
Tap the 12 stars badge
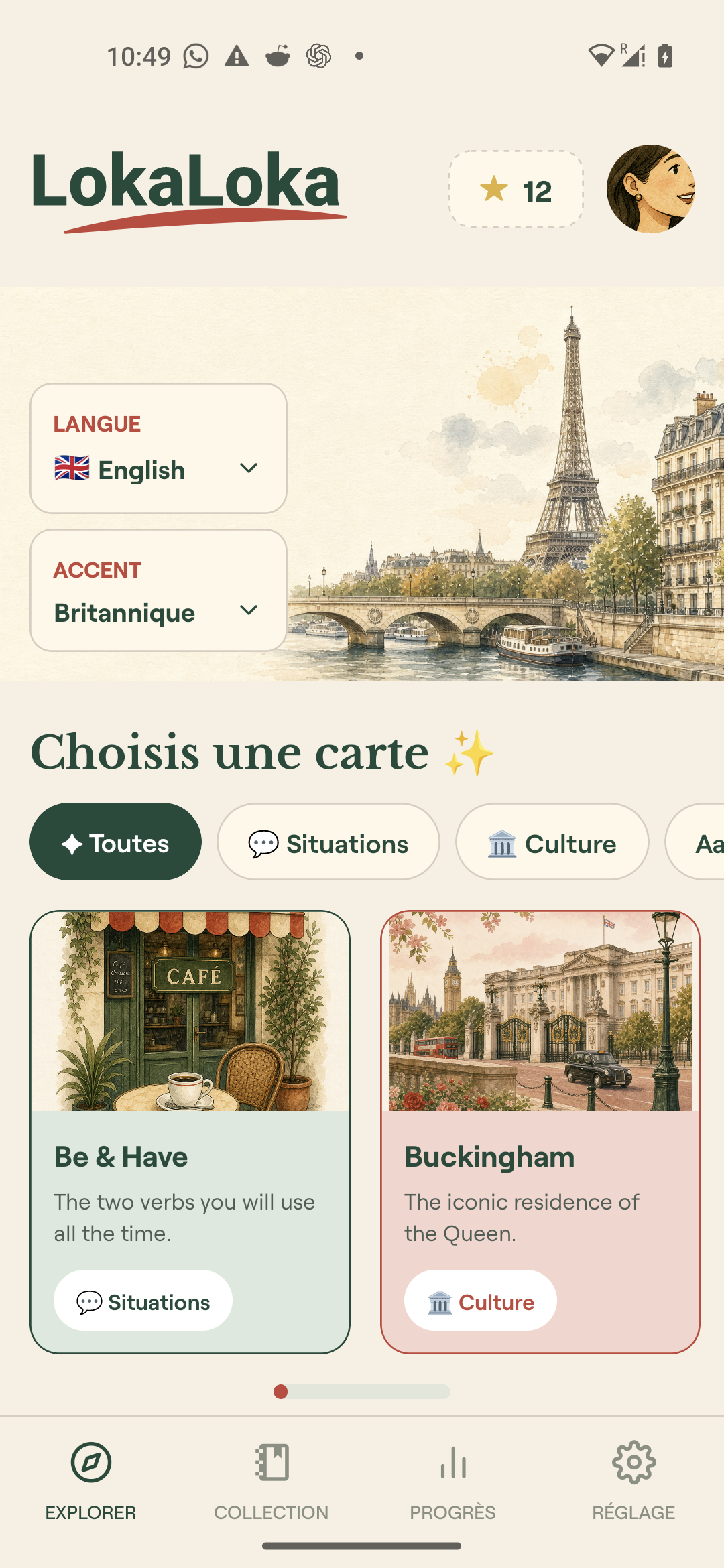(x=516, y=189)
